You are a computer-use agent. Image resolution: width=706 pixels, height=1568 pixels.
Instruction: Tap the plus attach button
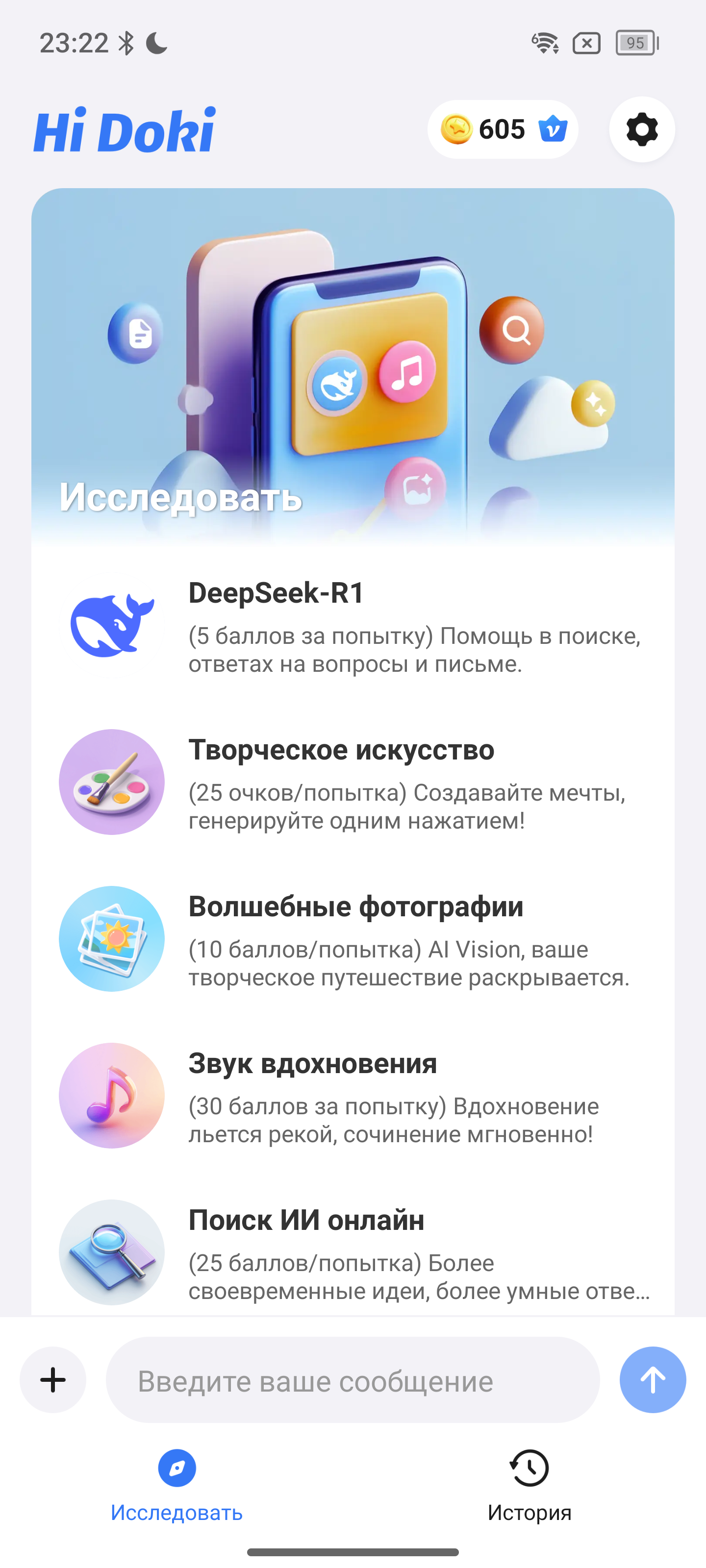[53, 1380]
